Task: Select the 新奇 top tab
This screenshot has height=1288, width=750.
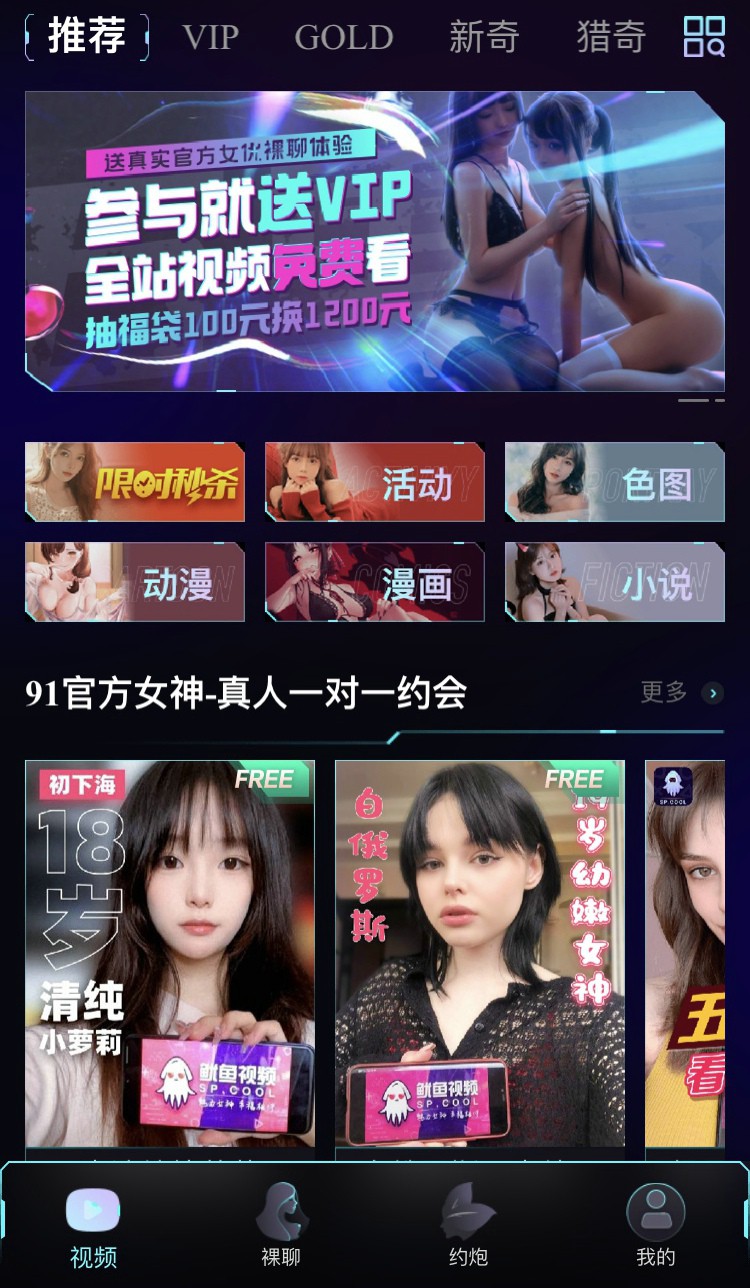Action: 484,37
